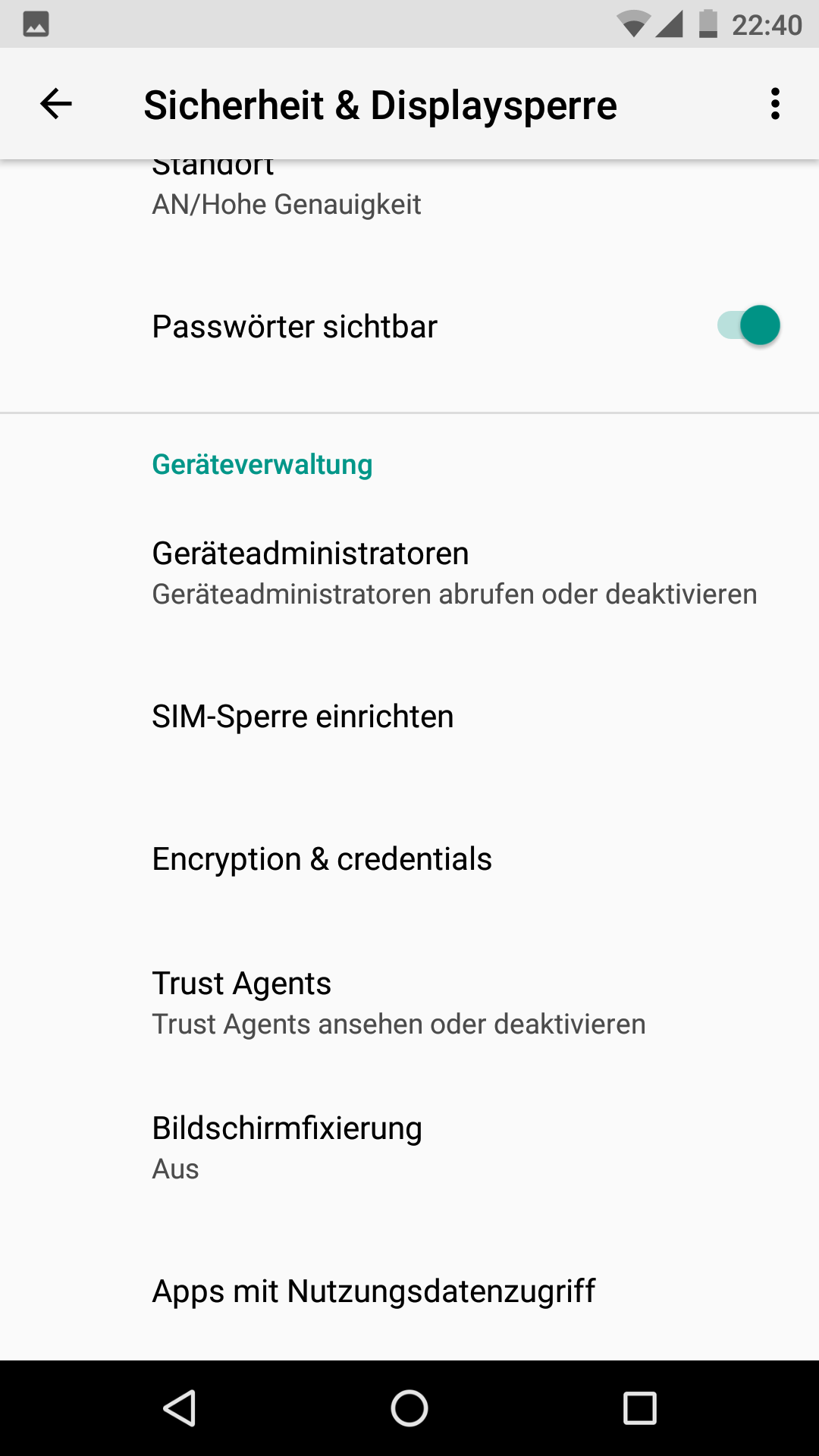Go back using the app bar arrow
Image resolution: width=819 pixels, height=1456 pixels.
click(x=56, y=104)
